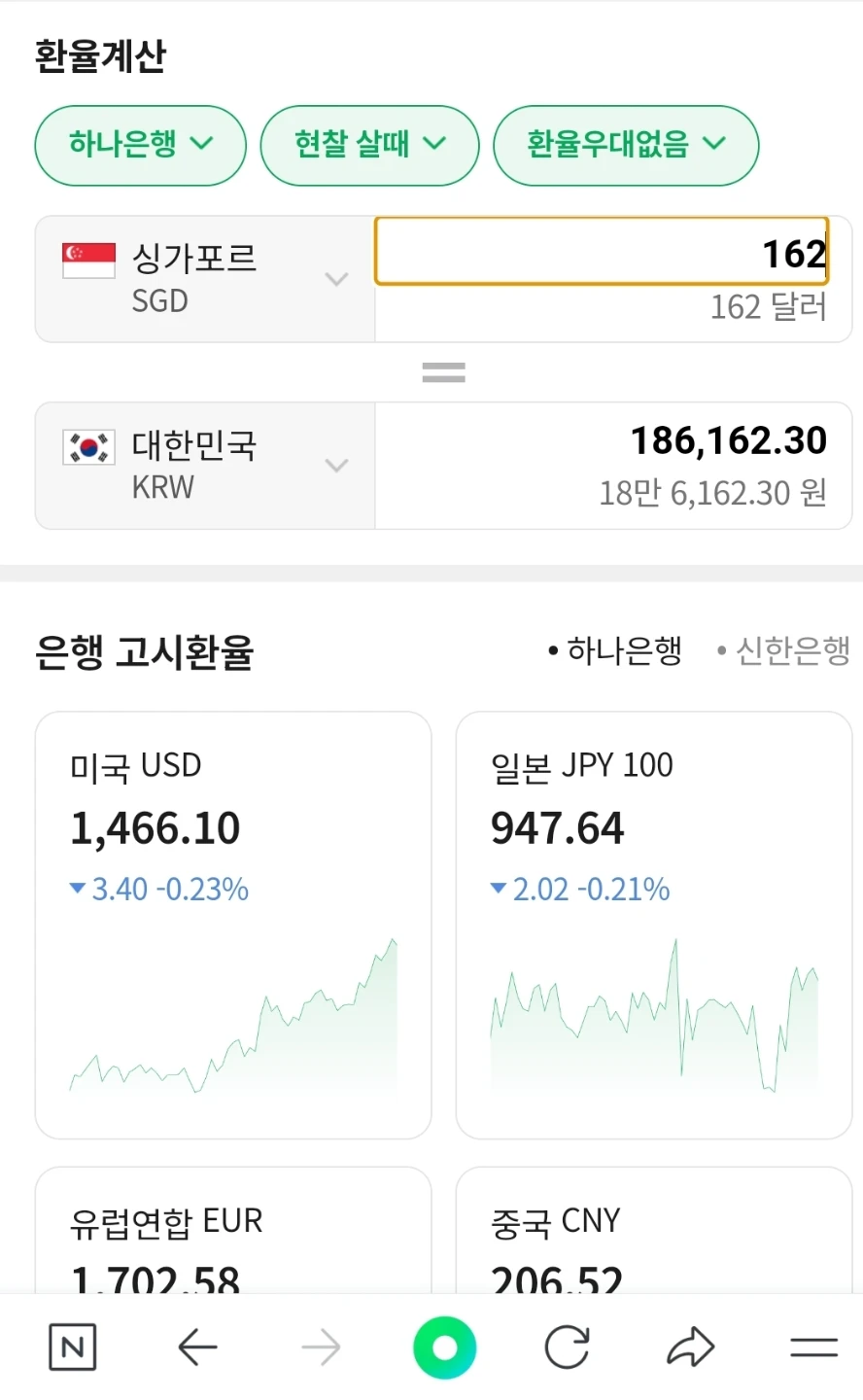Tap the green circle home button
Image resolution: width=863 pixels, height=1400 pixels.
444,1347
